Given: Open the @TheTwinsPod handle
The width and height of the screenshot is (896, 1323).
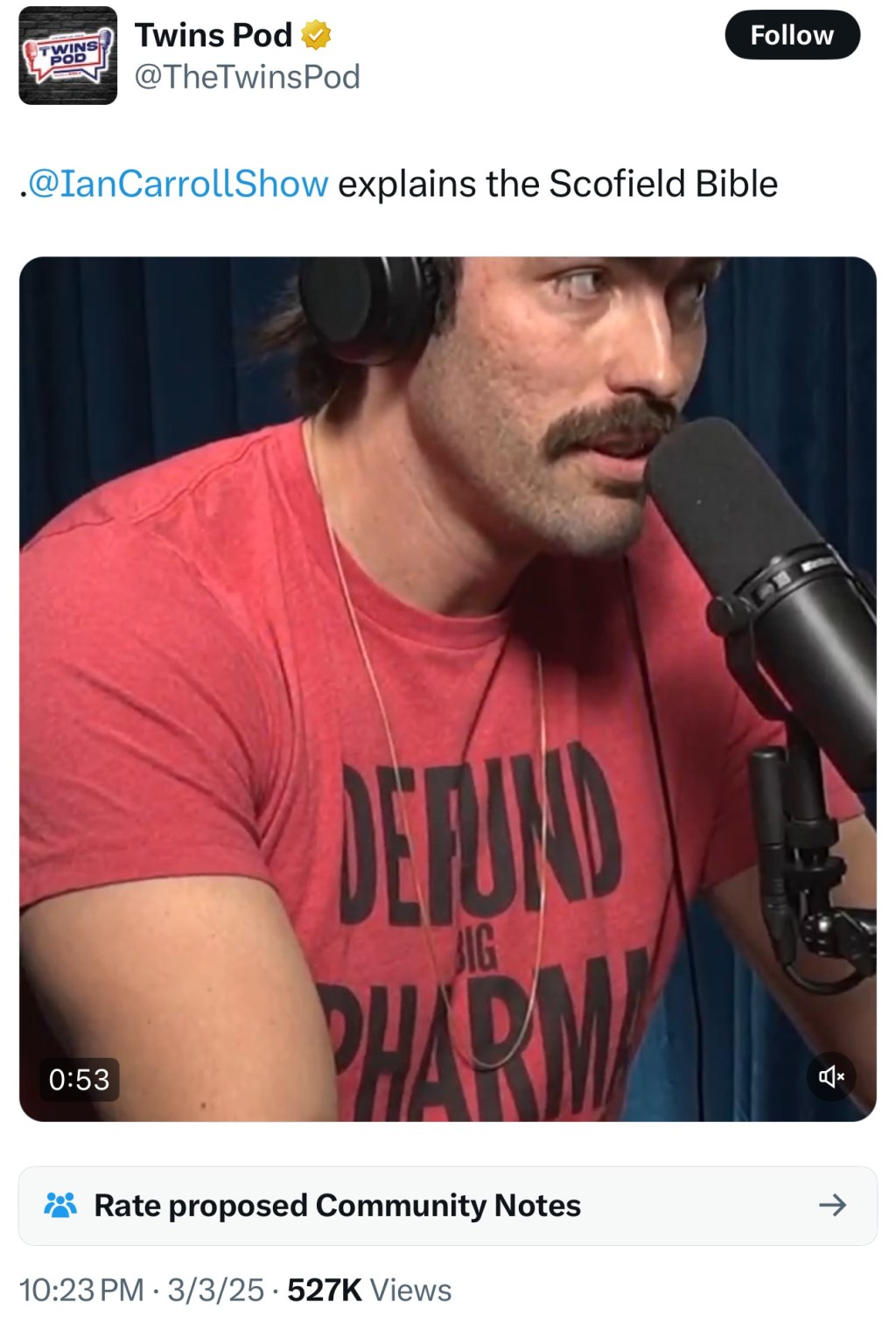Looking at the screenshot, I should pyautogui.click(x=247, y=77).
